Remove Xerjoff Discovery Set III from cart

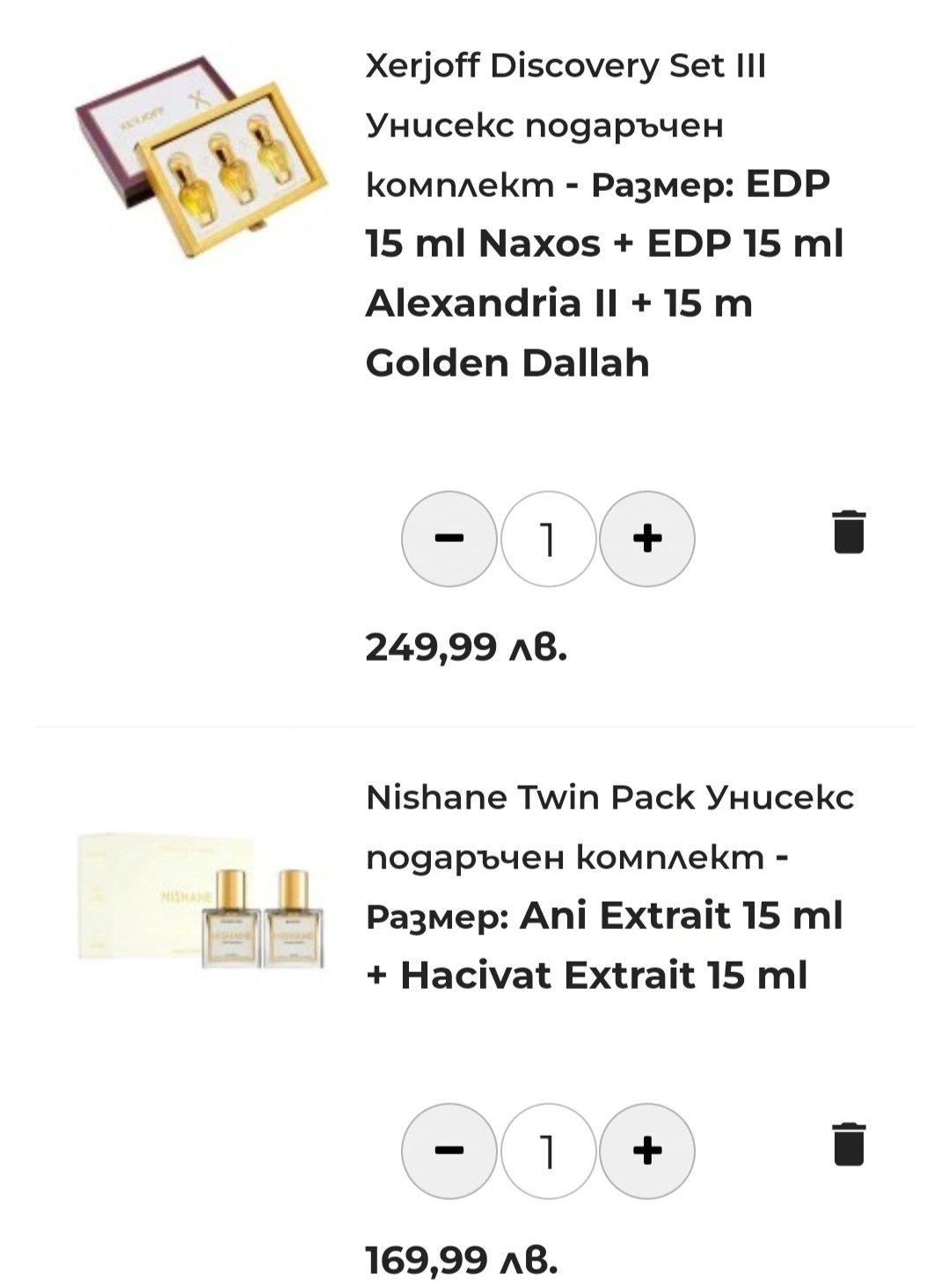tap(849, 532)
